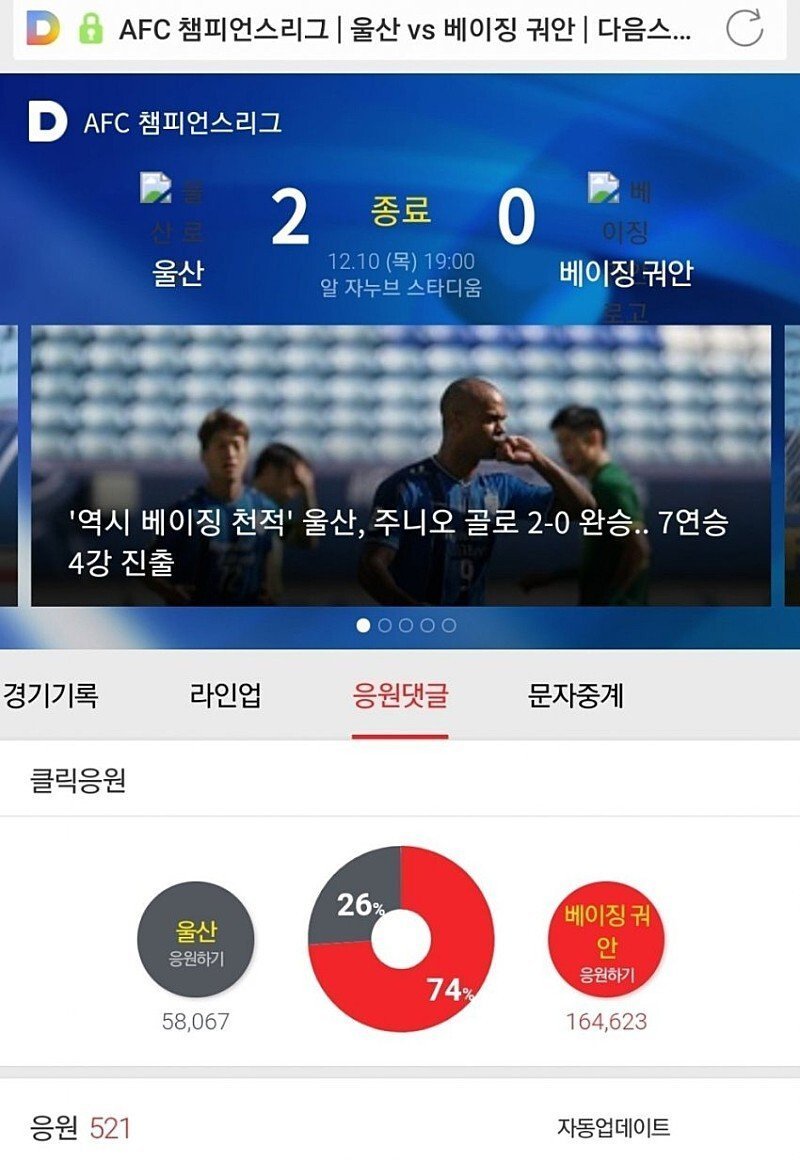Viewport: 800px width, 1160px height.
Task: Switch to the 라인업 tab
Action: tap(226, 695)
